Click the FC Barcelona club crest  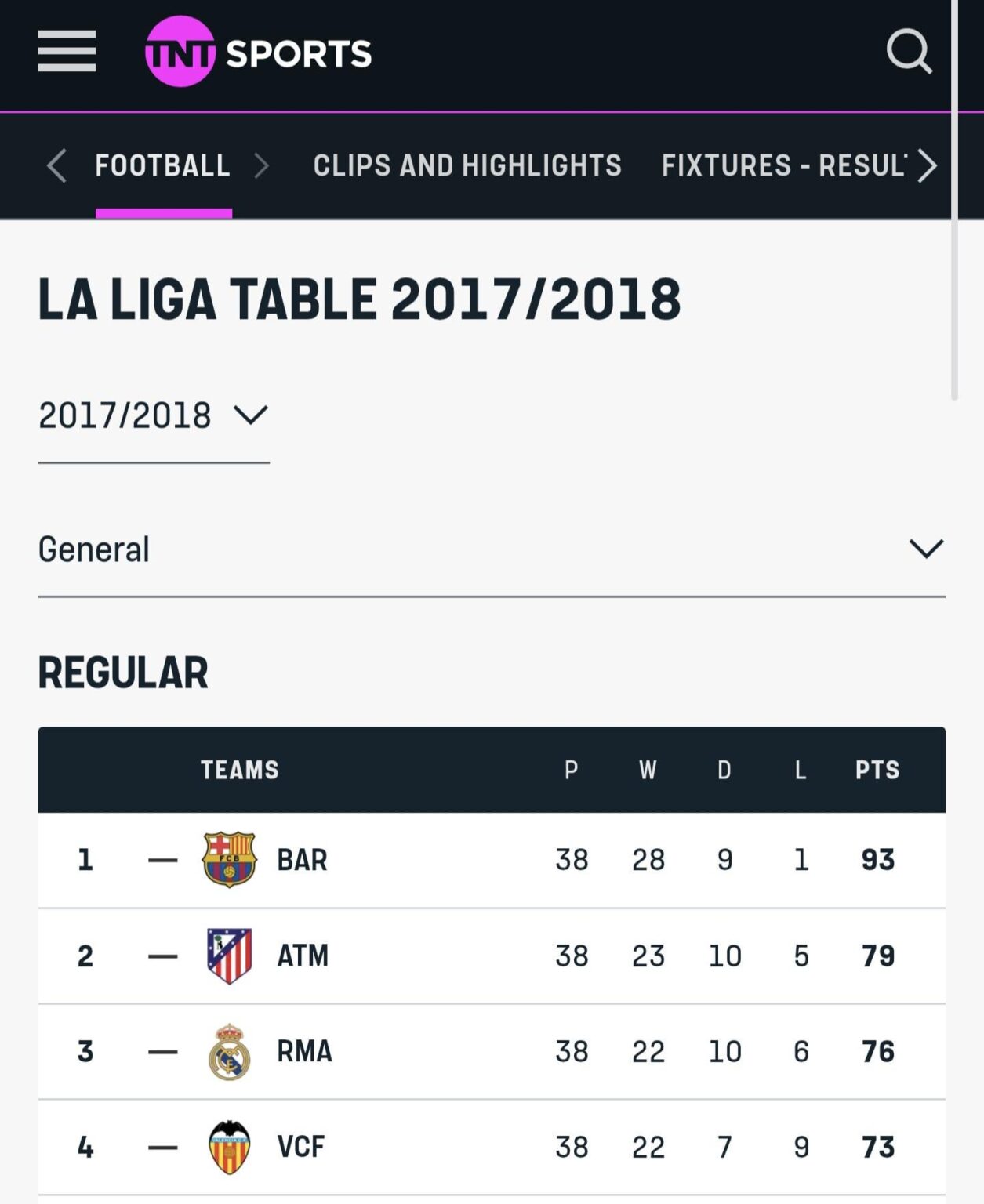(x=230, y=860)
